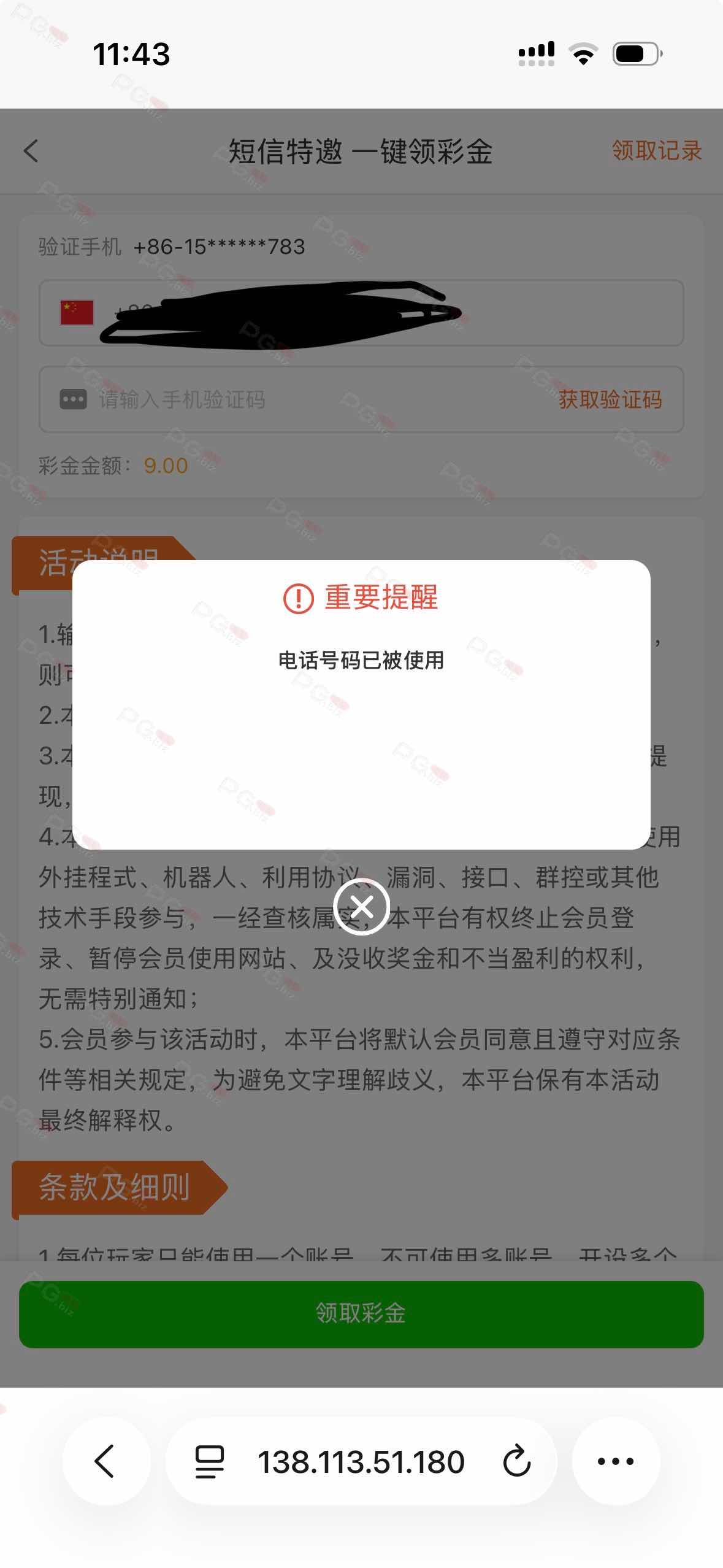Open the page settings icon beside the address

tap(209, 1461)
